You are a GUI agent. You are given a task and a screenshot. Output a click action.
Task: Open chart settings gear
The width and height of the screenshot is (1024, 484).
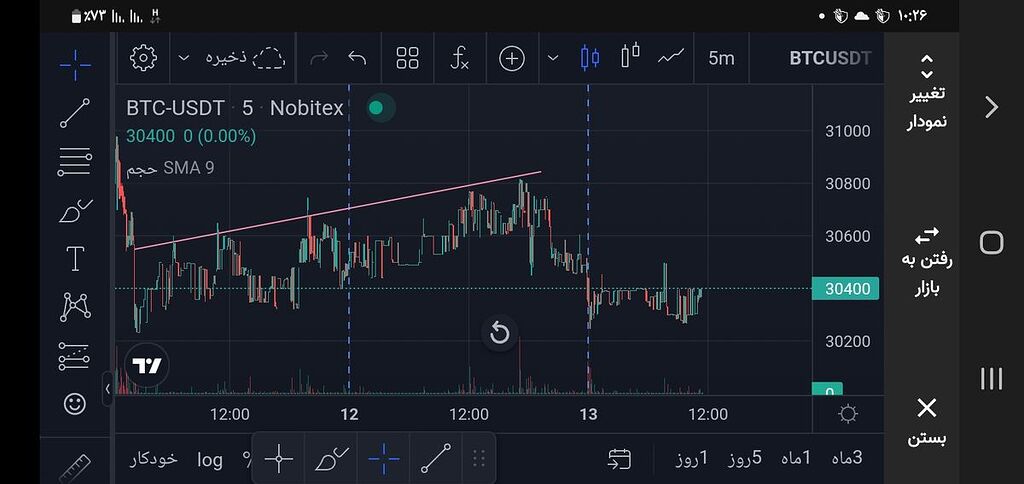tap(144, 58)
